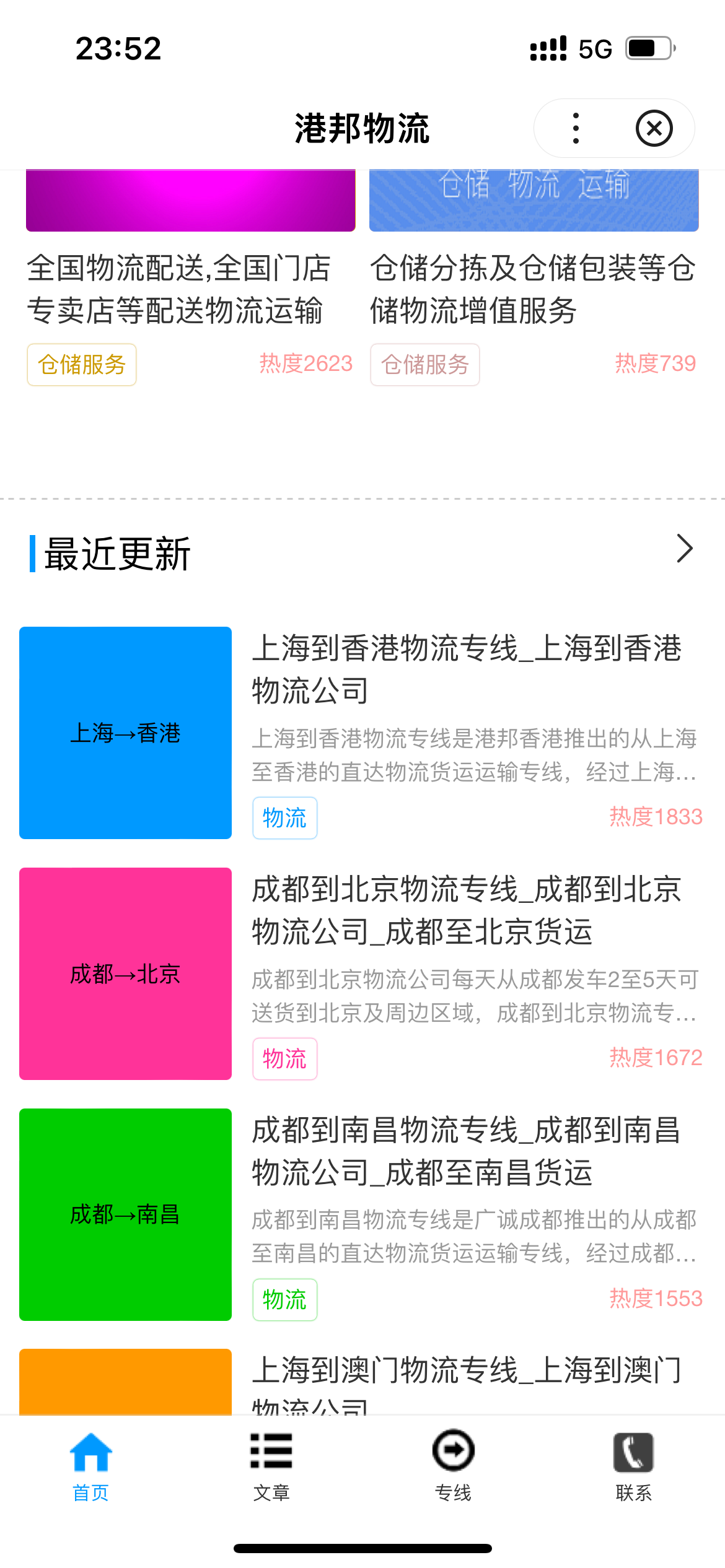Close the 港邦物流 mini program

(654, 128)
